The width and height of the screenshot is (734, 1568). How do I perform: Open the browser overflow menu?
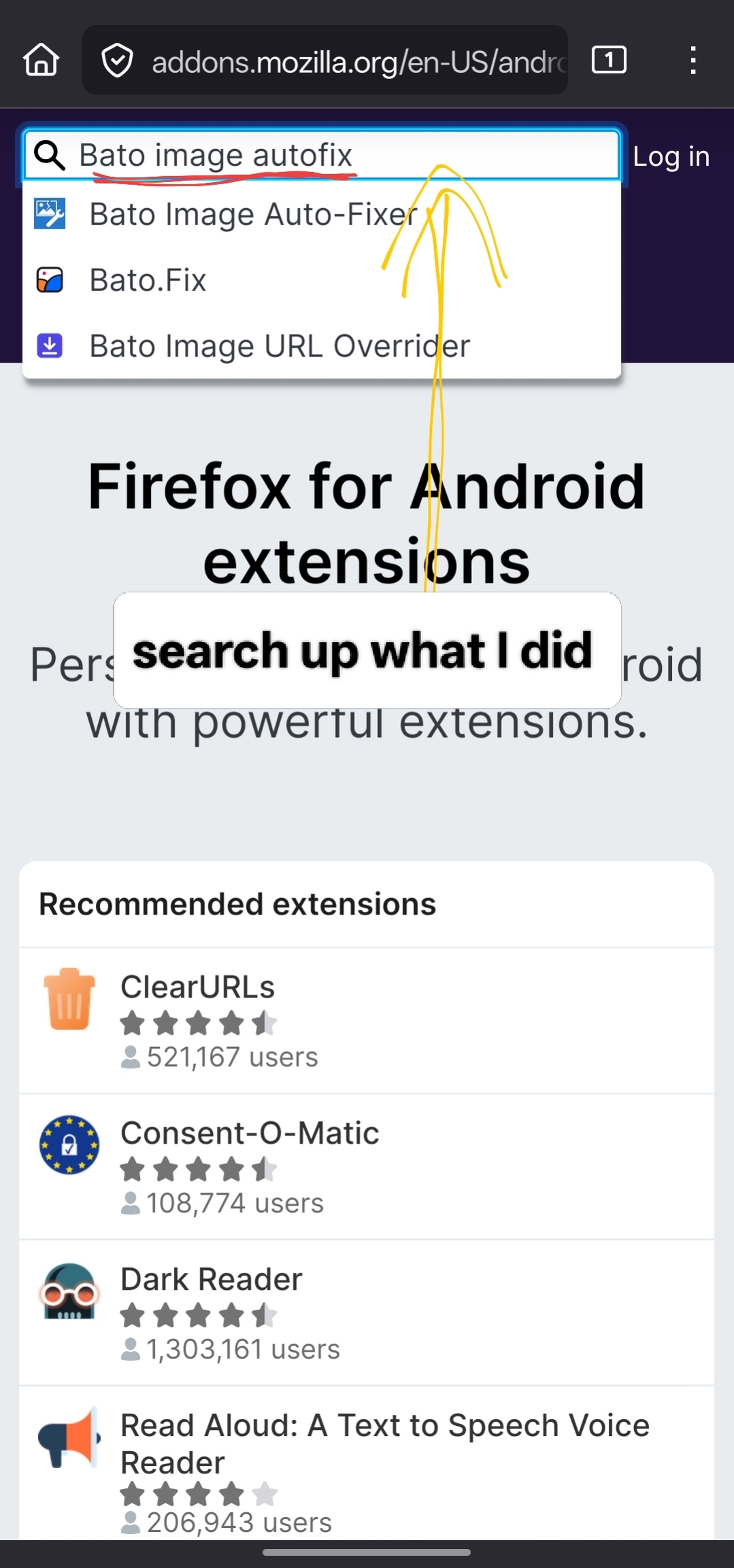693,61
